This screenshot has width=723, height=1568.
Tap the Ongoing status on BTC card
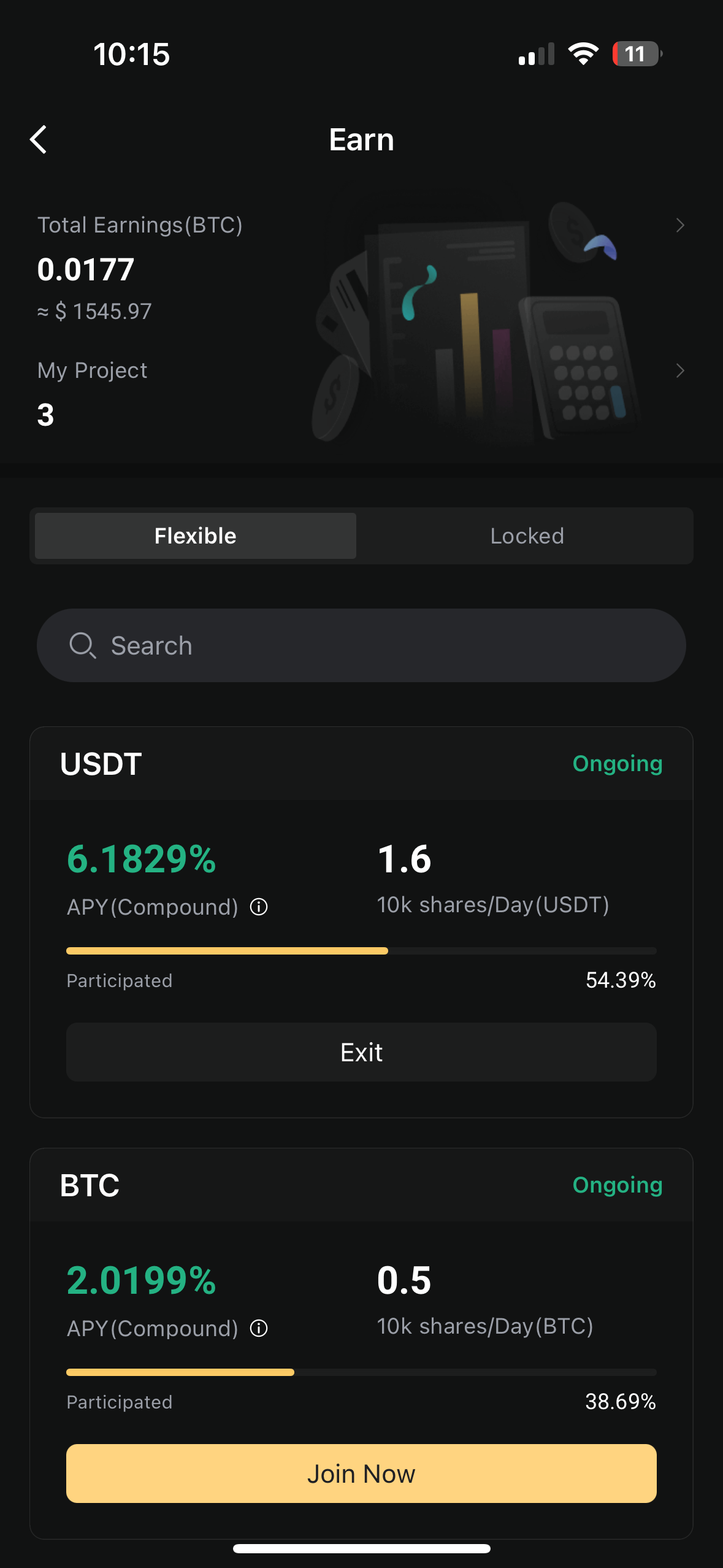click(617, 1185)
